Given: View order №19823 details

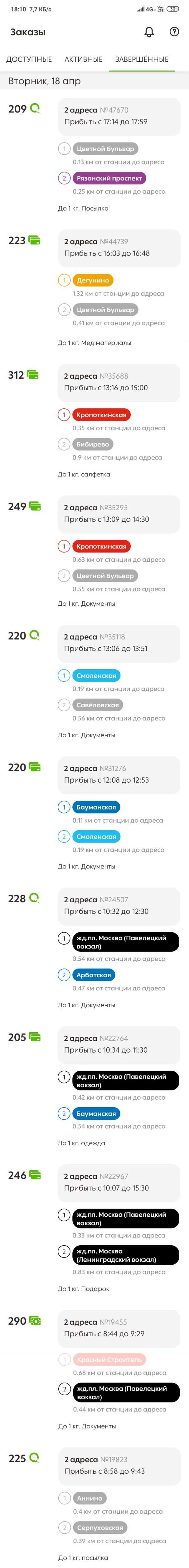Looking at the screenshot, I should 119,1465.
